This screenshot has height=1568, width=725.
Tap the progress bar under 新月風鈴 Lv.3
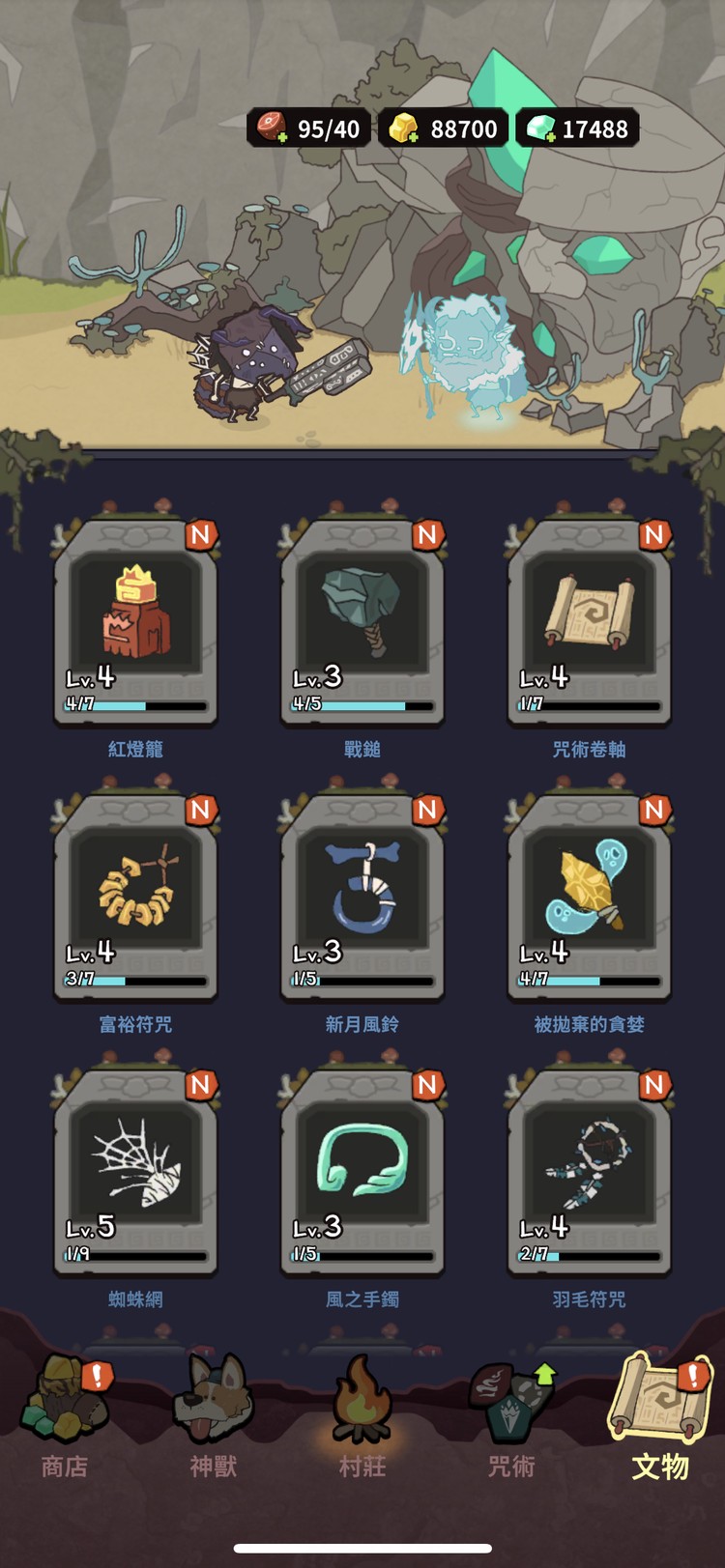click(362, 982)
